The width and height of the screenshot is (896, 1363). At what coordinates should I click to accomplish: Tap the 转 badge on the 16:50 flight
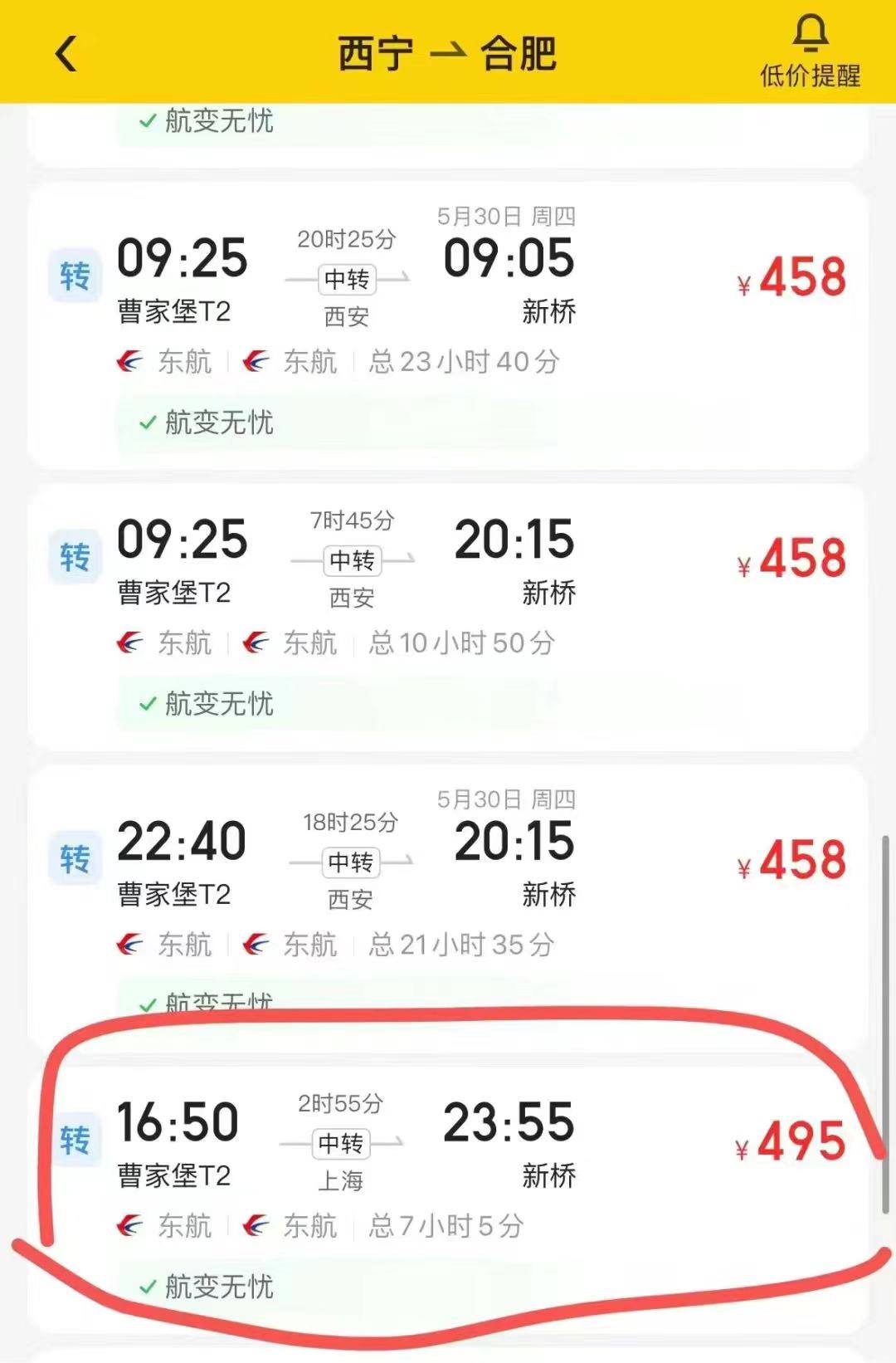(x=75, y=1141)
